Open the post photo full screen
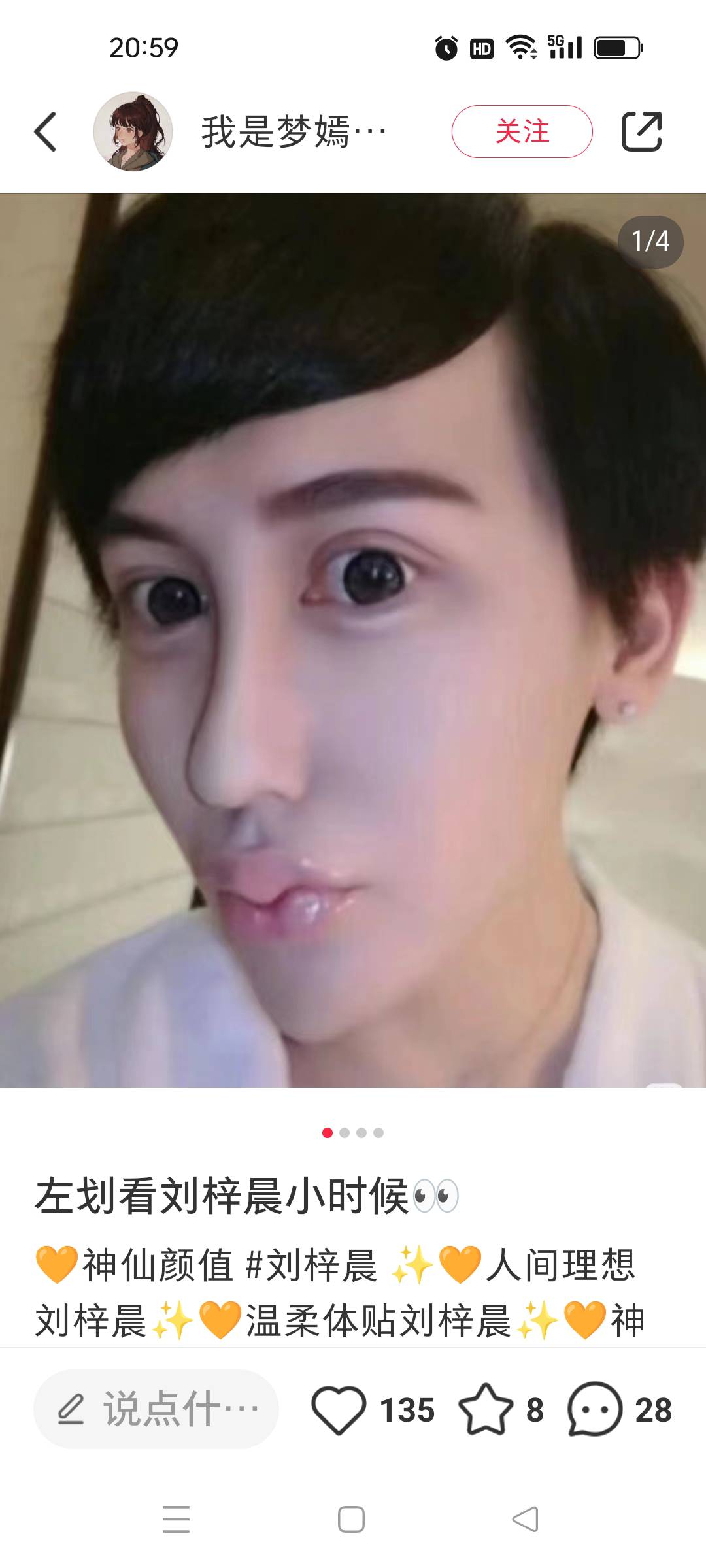Viewport: 706px width, 1568px height. coord(353,640)
